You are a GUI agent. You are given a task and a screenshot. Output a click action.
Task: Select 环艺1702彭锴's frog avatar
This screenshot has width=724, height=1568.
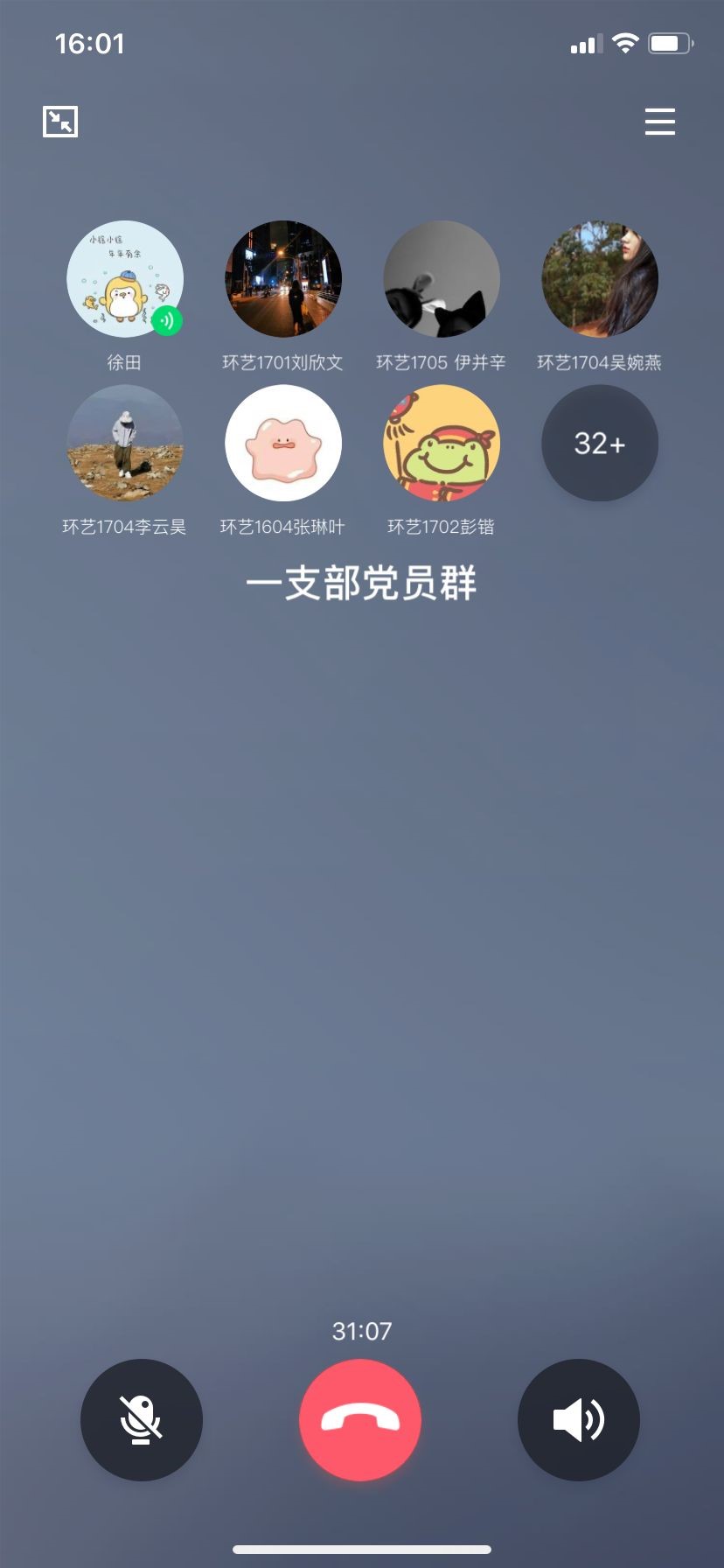442,444
